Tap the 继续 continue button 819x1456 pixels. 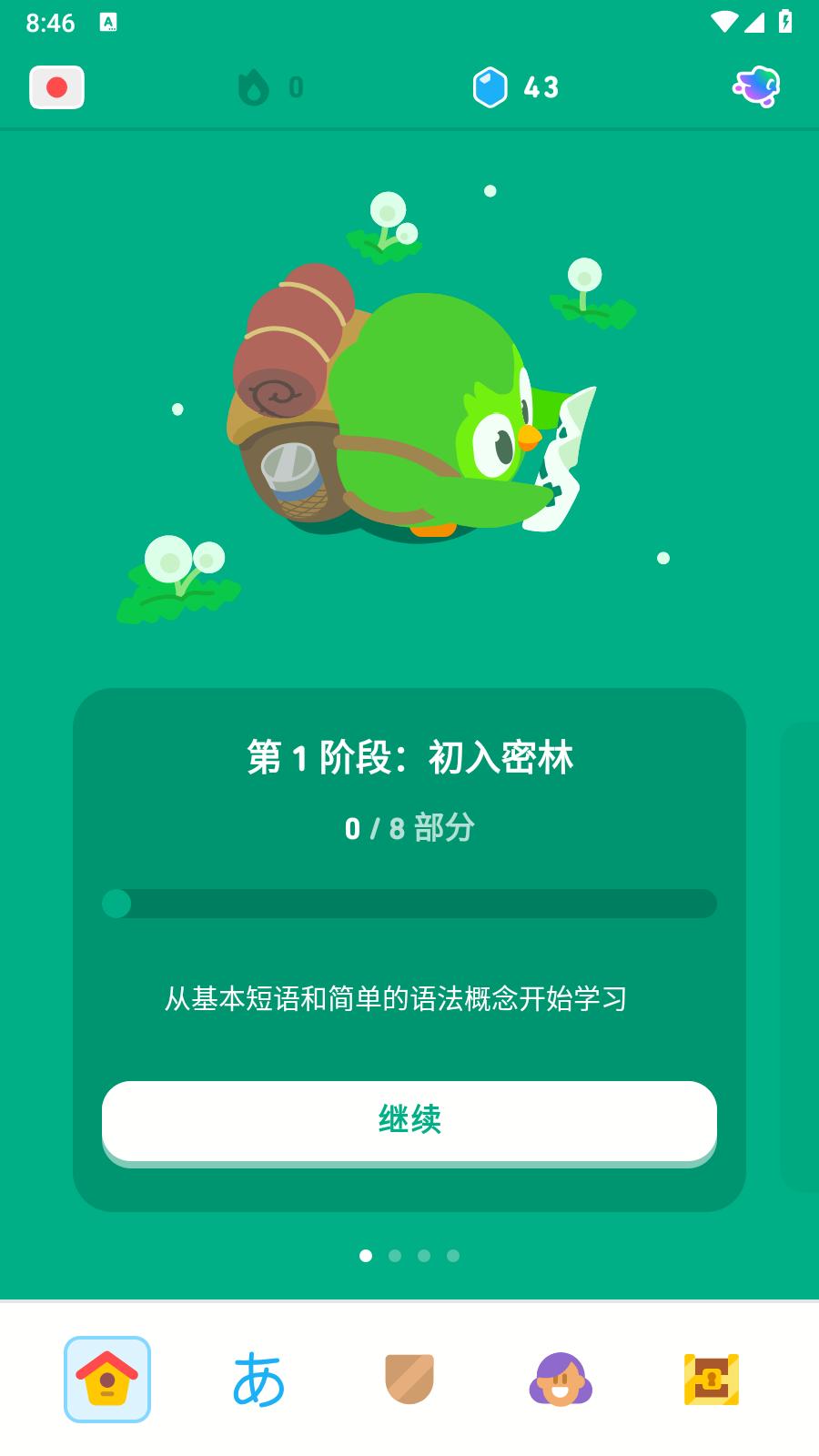pyautogui.click(x=409, y=1121)
